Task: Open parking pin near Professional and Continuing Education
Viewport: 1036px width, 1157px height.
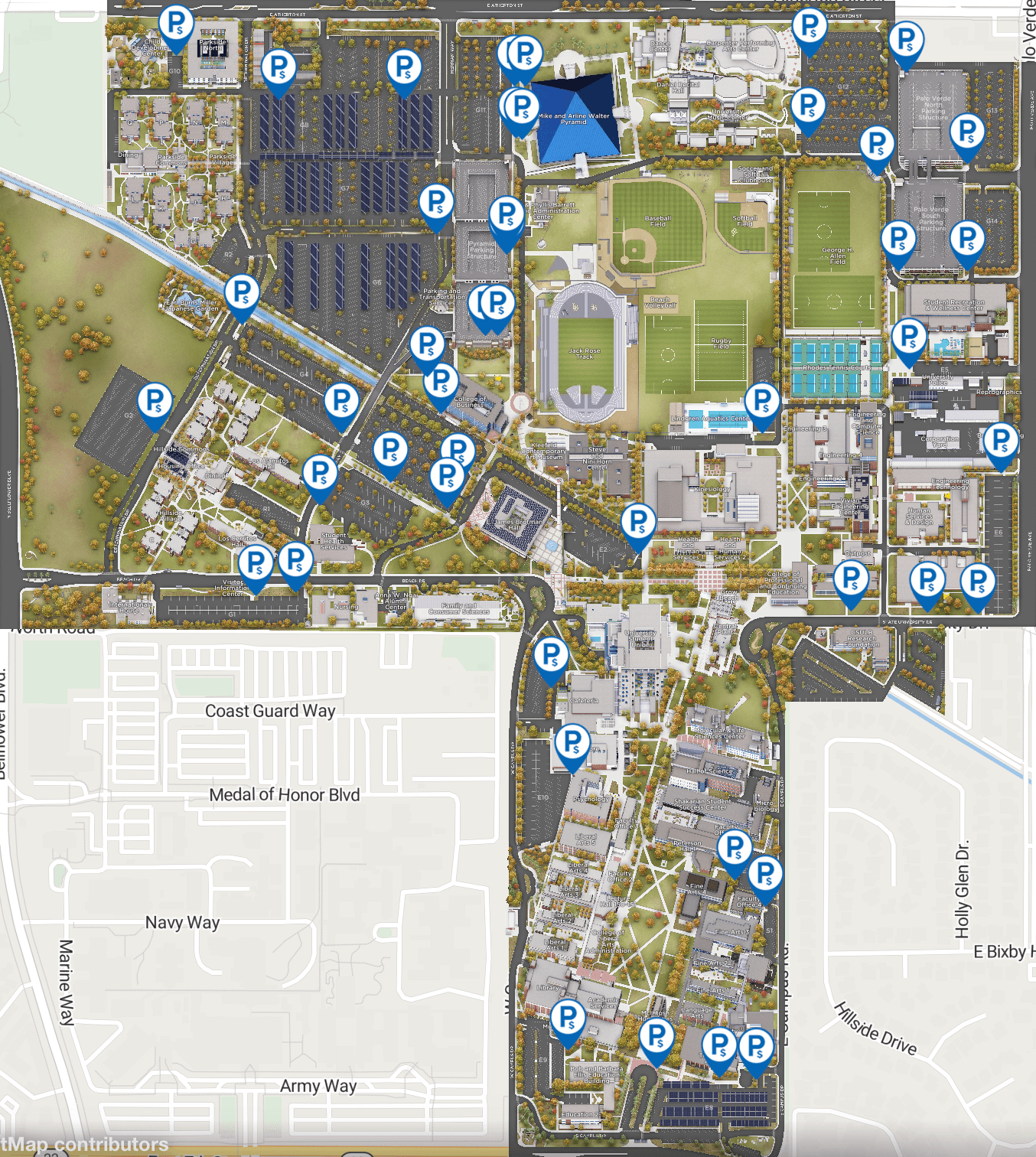Action: click(850, 578)
